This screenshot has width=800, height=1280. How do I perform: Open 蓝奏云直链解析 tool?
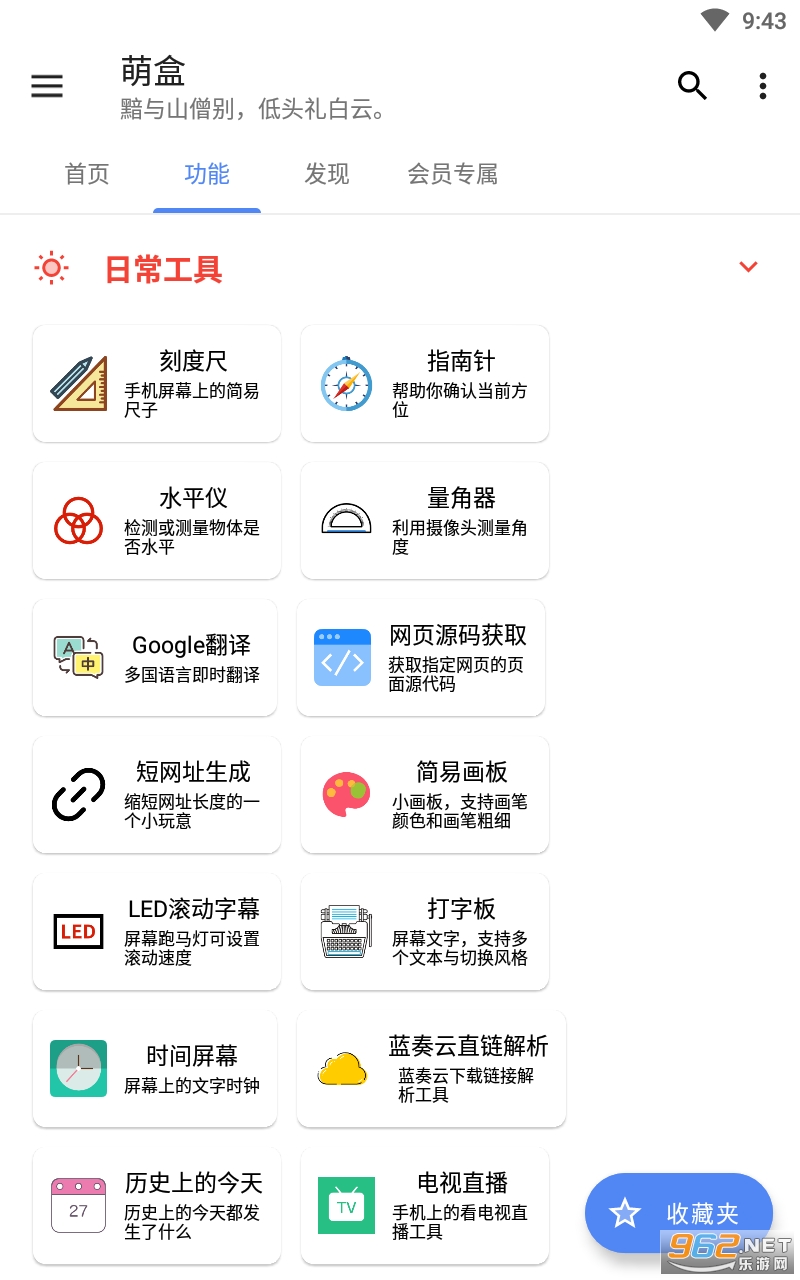tap(431, 1068)
